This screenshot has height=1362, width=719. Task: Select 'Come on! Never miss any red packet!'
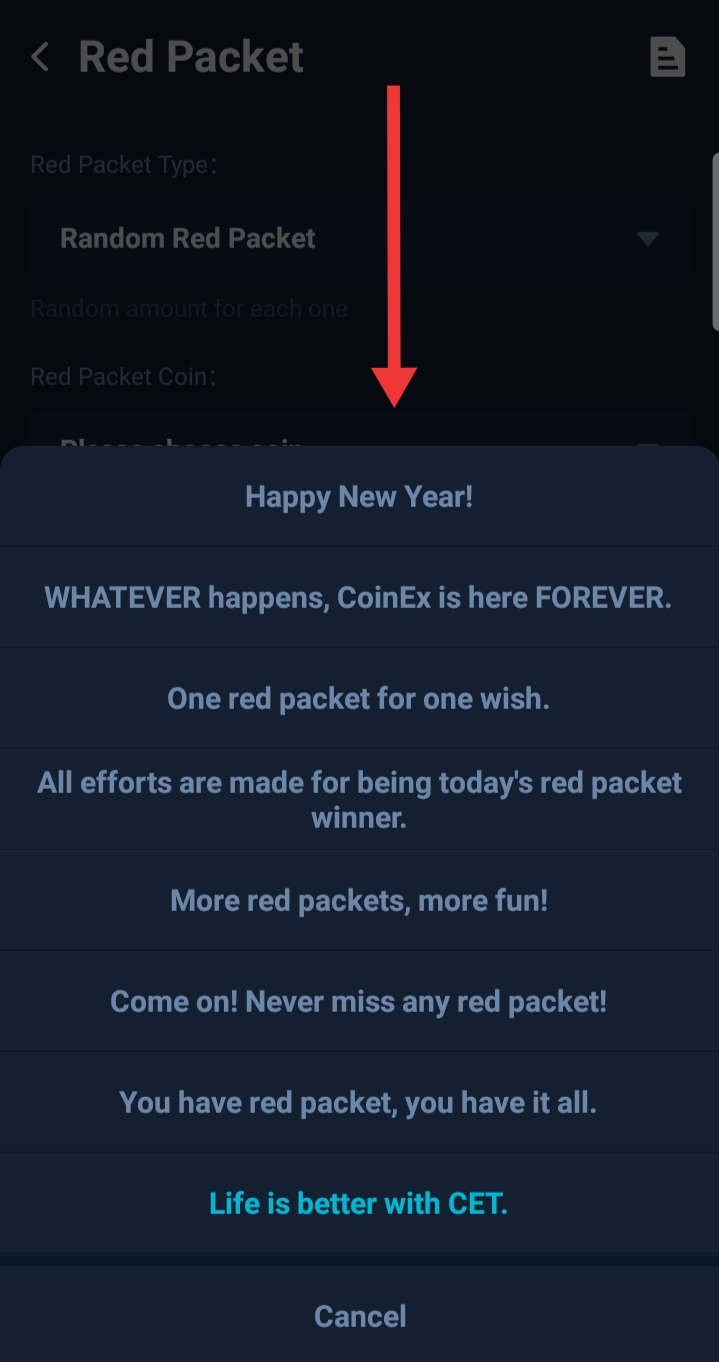click(x=359, y=1001)
